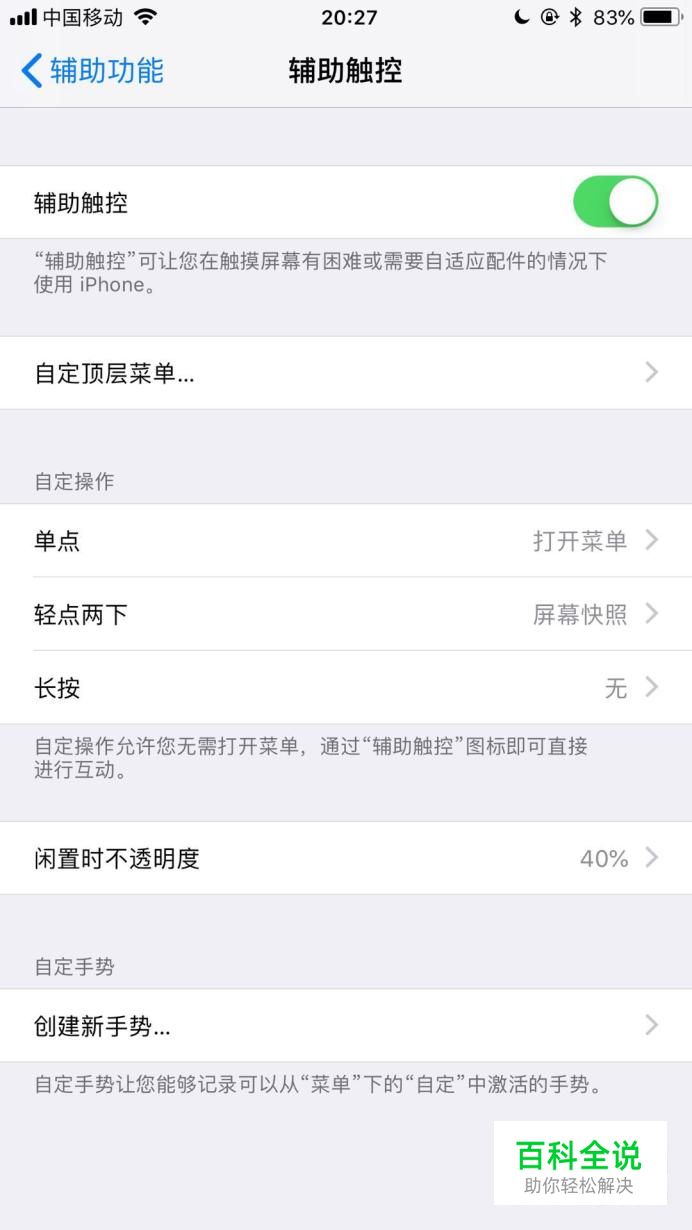Go back to 辅助功能 settings
This screenshot has width=692, height=1230.
(92, 71)
